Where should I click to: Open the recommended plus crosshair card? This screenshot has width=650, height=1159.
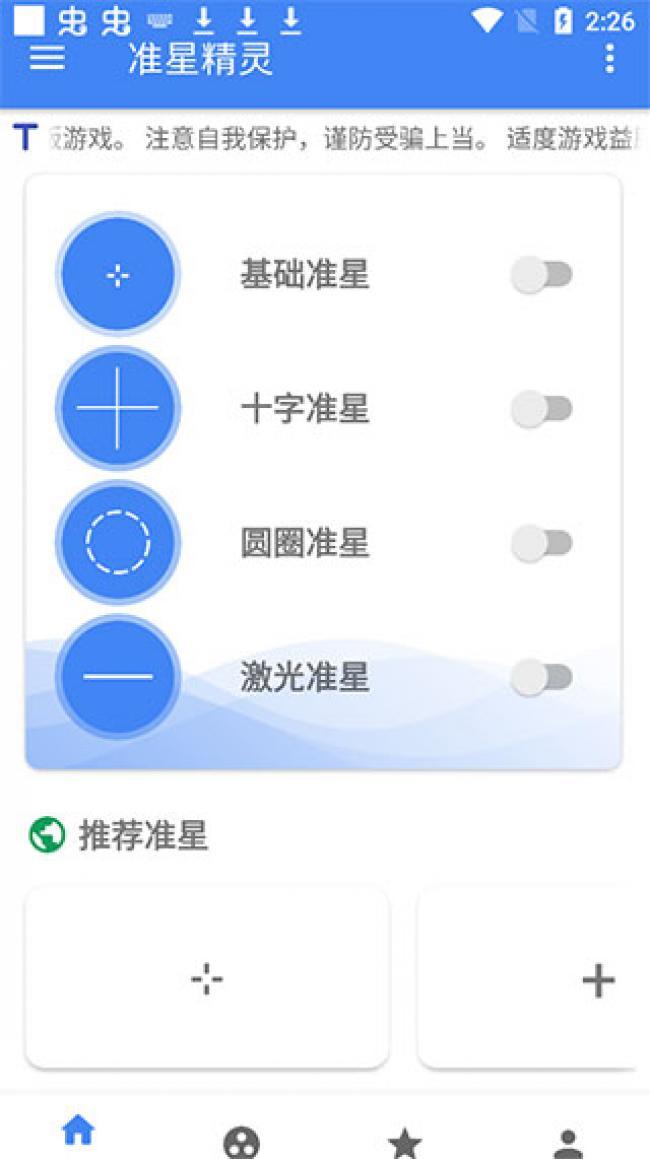click(x=528, y=979)
